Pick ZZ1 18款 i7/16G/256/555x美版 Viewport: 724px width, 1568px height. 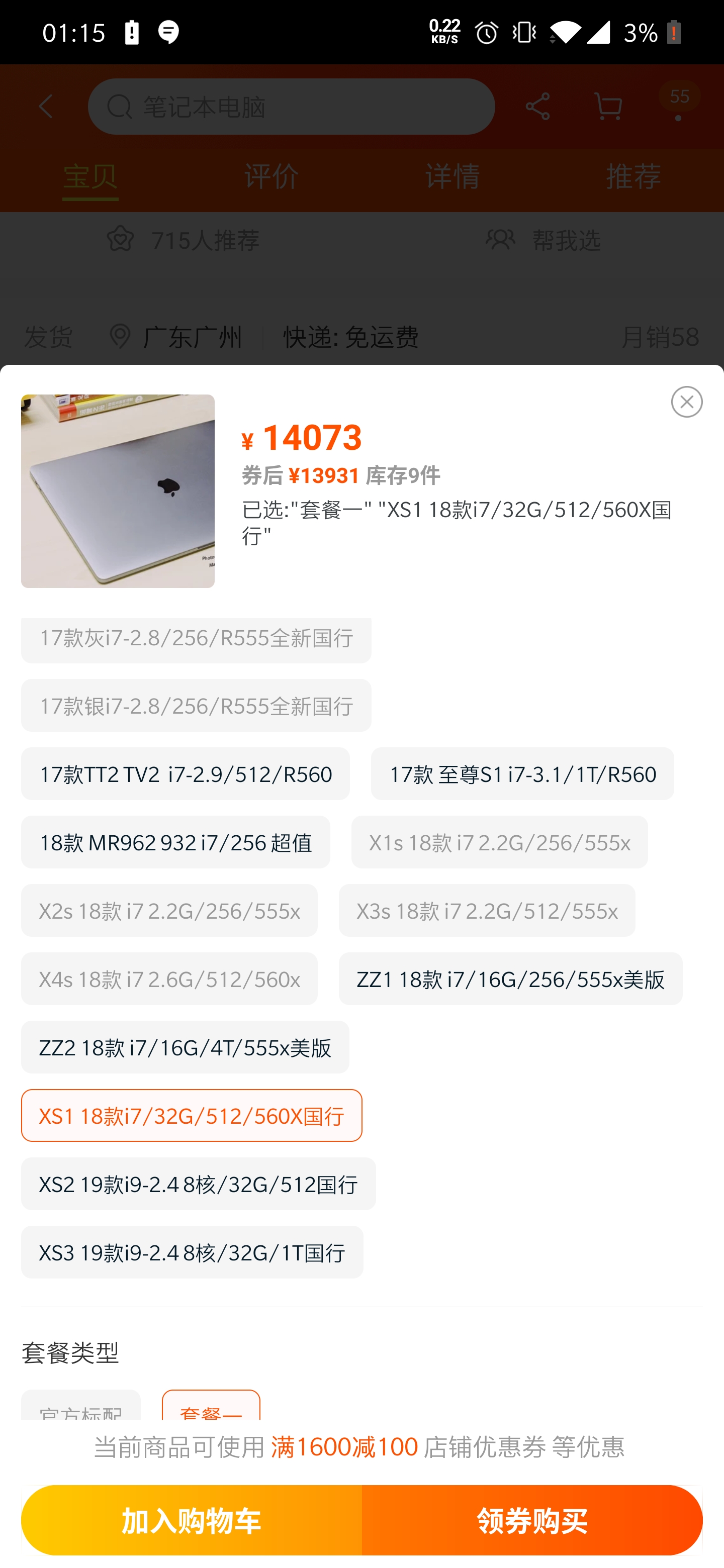click(510, 979)
